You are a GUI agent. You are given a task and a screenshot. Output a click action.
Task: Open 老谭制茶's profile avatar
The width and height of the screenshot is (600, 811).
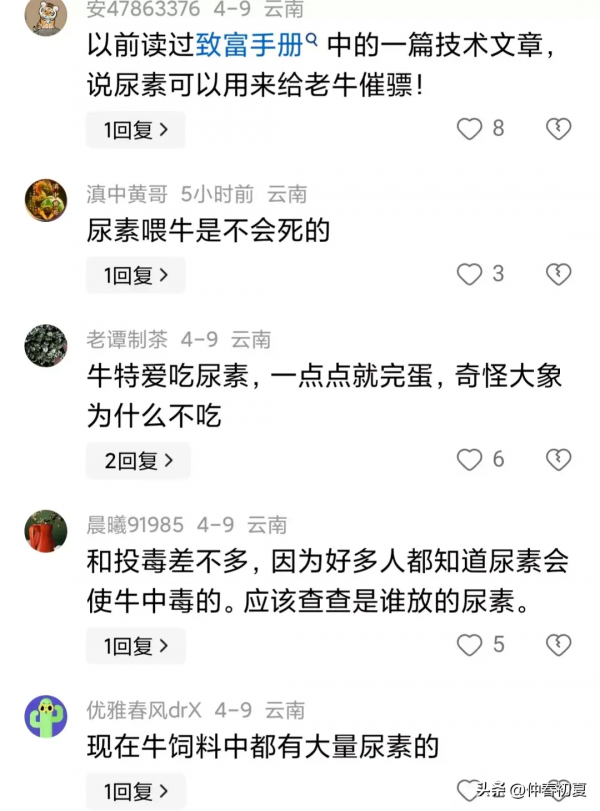[46, 345]
